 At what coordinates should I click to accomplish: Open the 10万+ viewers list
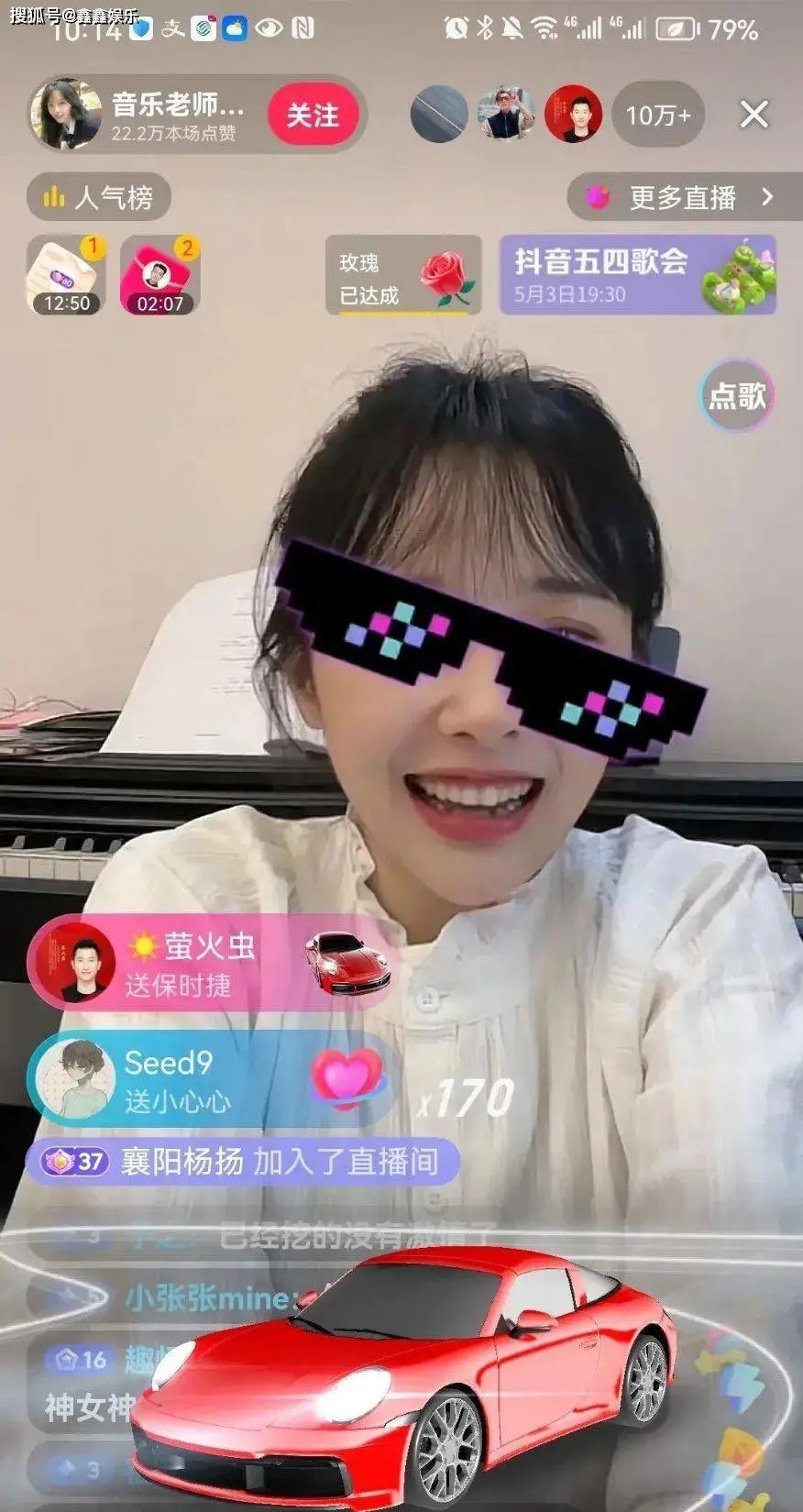[x=657, y=115]
